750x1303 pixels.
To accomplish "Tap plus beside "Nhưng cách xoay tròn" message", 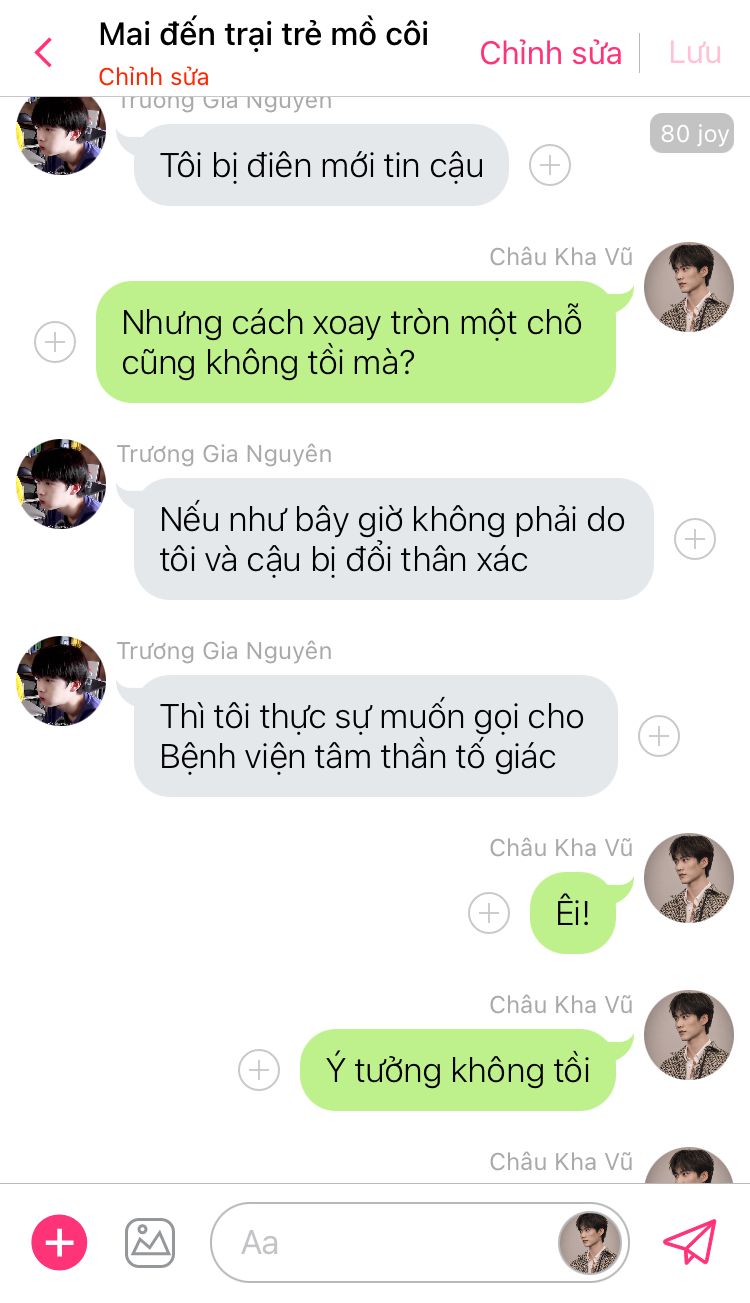I will [x=55, y=342].
